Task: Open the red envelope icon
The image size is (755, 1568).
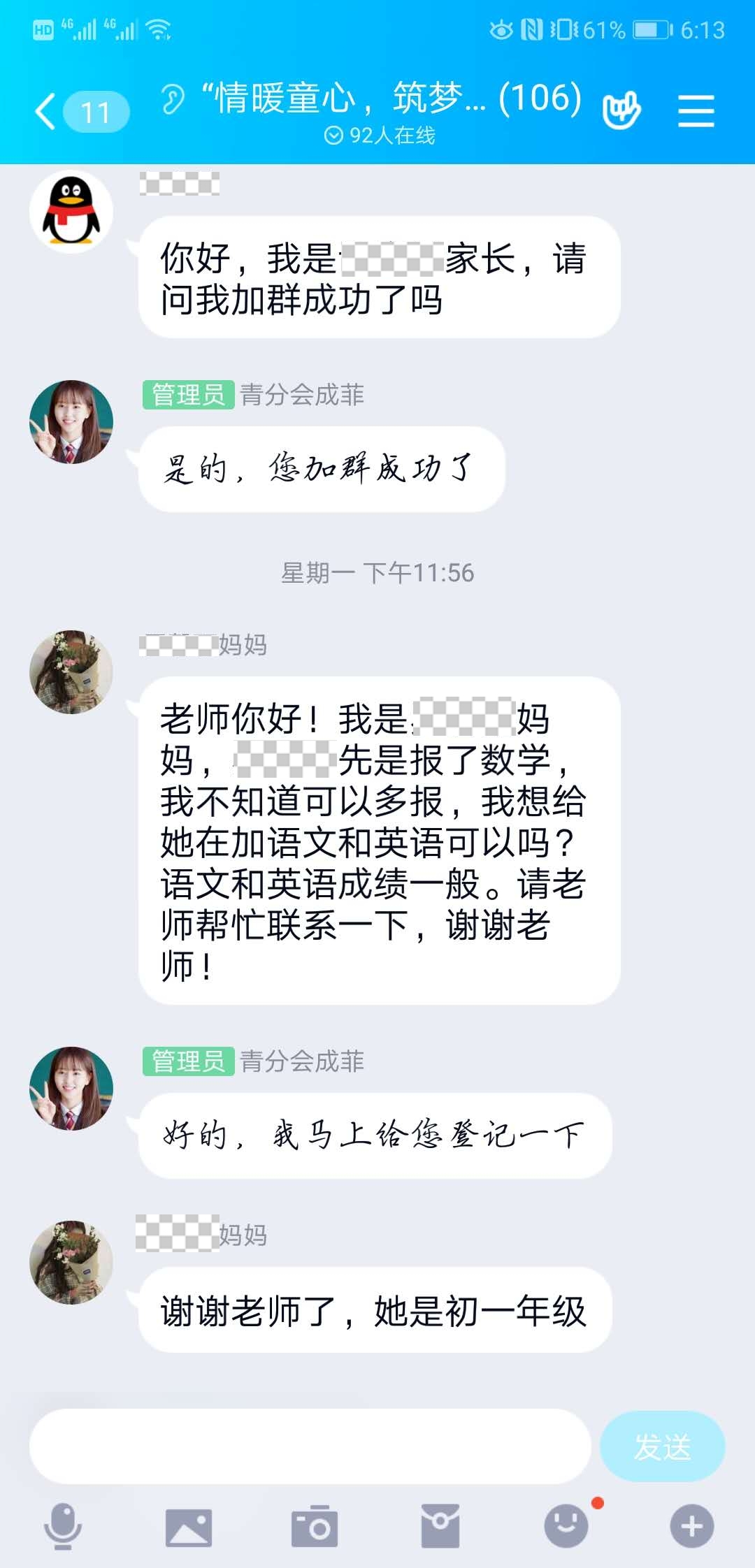Action: [440, 1527]
